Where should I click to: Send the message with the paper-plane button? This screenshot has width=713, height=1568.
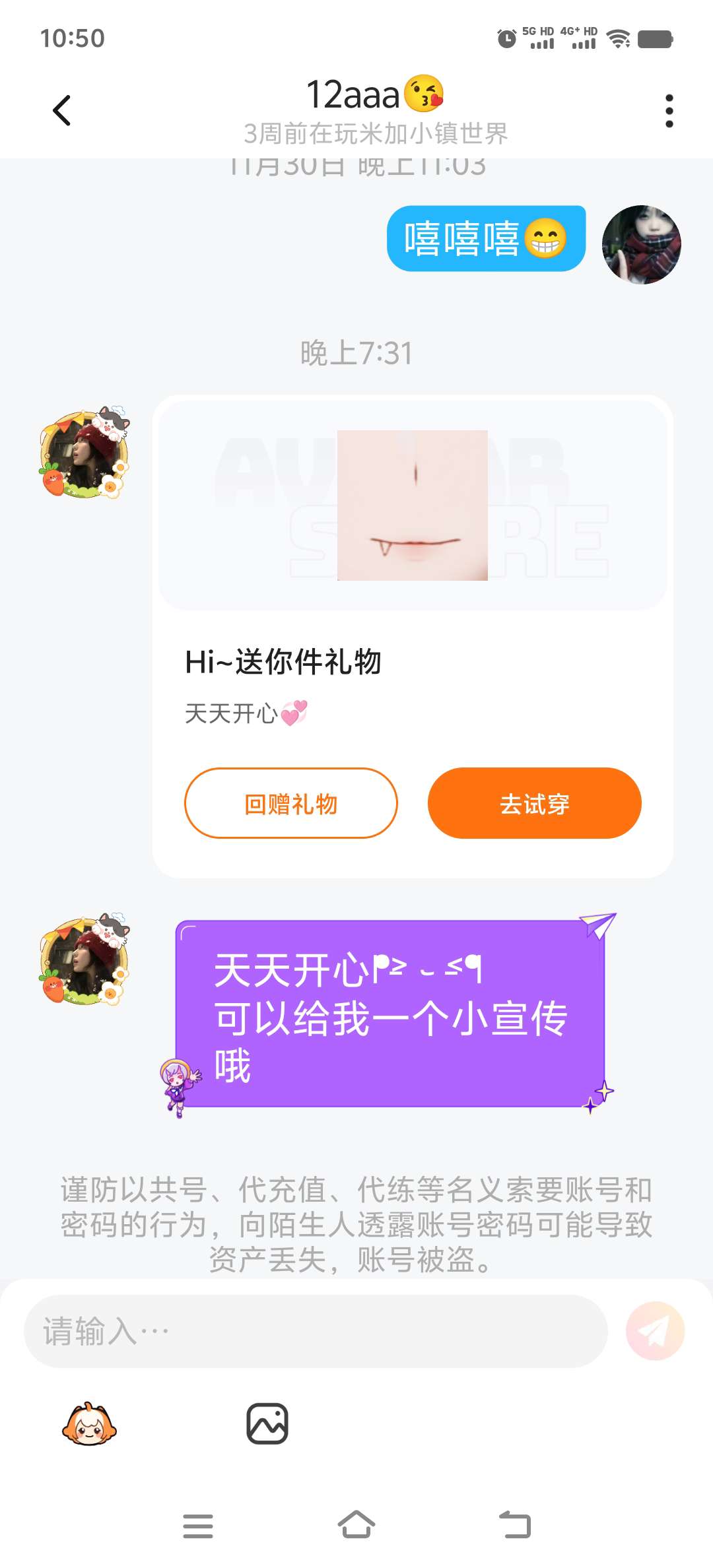(x=655, y=1331)
